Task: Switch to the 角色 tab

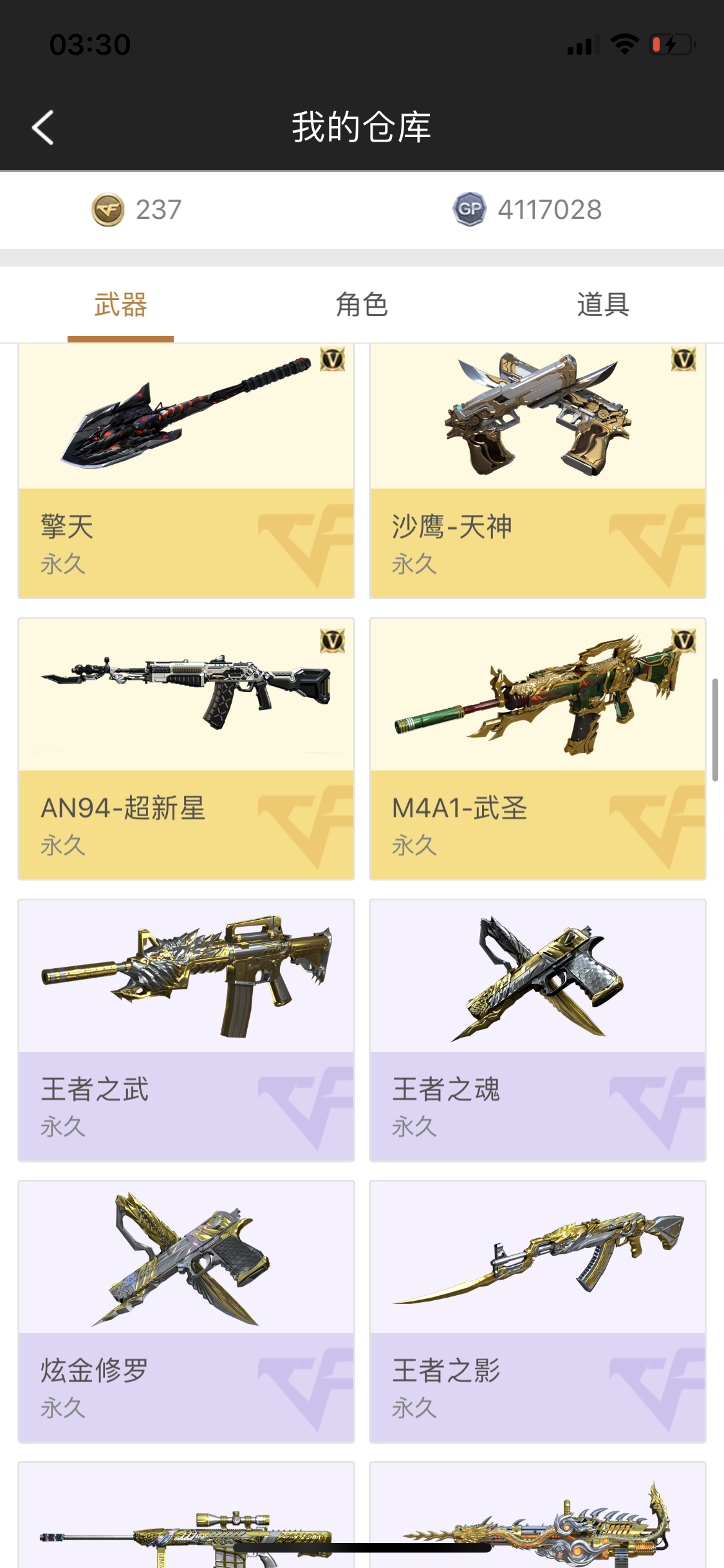Action: (x=362, y=304)
